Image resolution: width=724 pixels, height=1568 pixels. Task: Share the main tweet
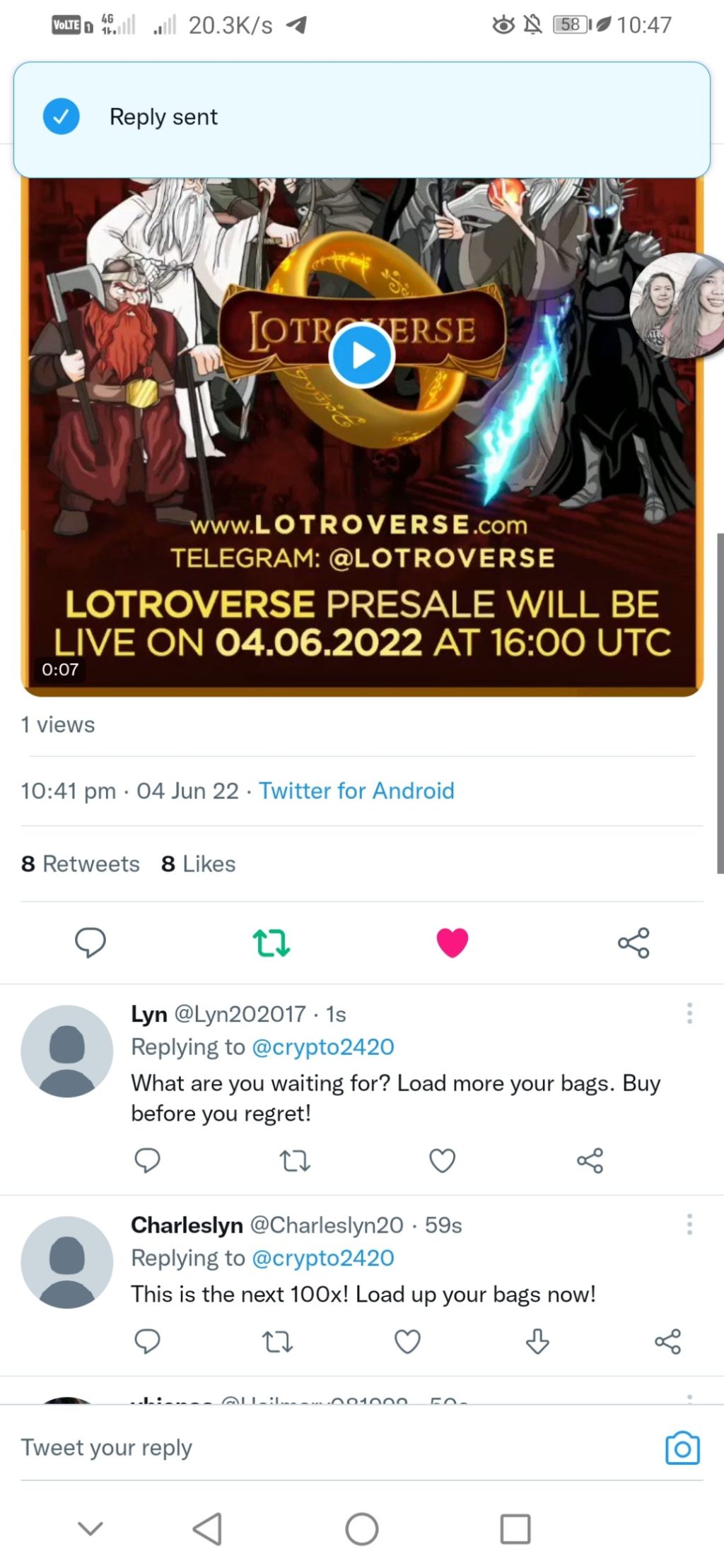[x=633, y=943]
